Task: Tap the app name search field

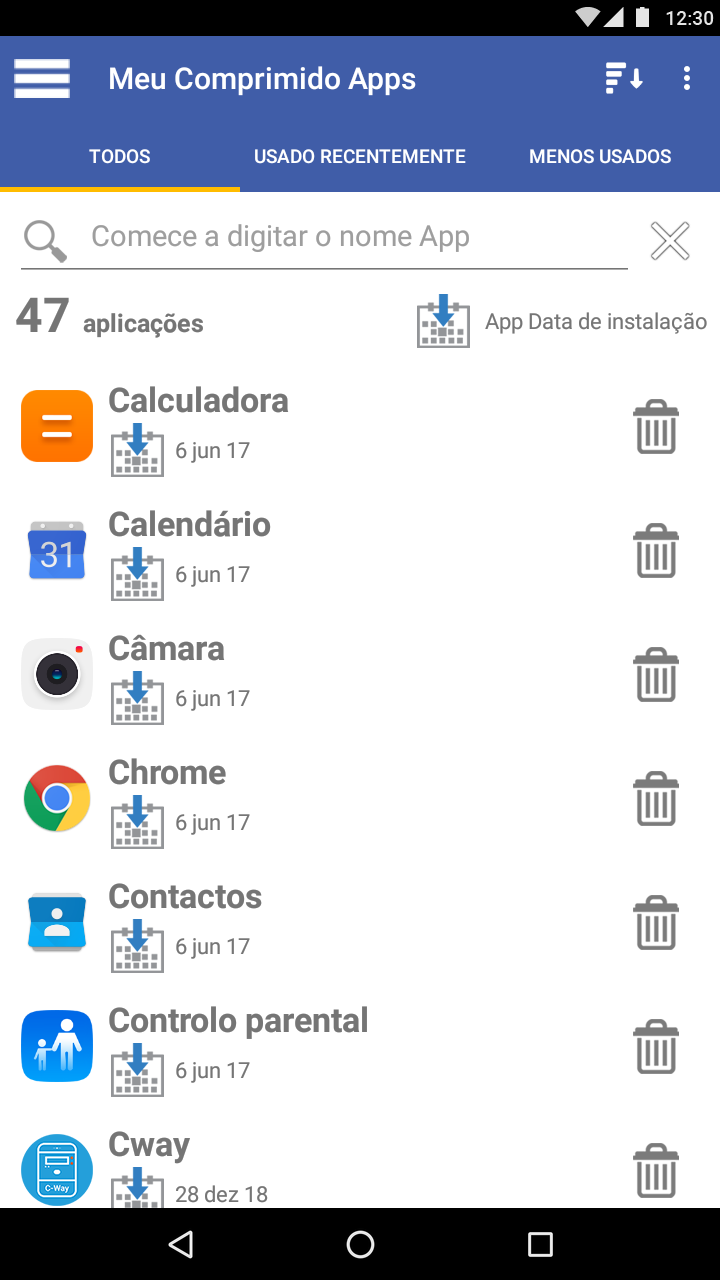Action: pyautogui.click(x=324, y=238)
